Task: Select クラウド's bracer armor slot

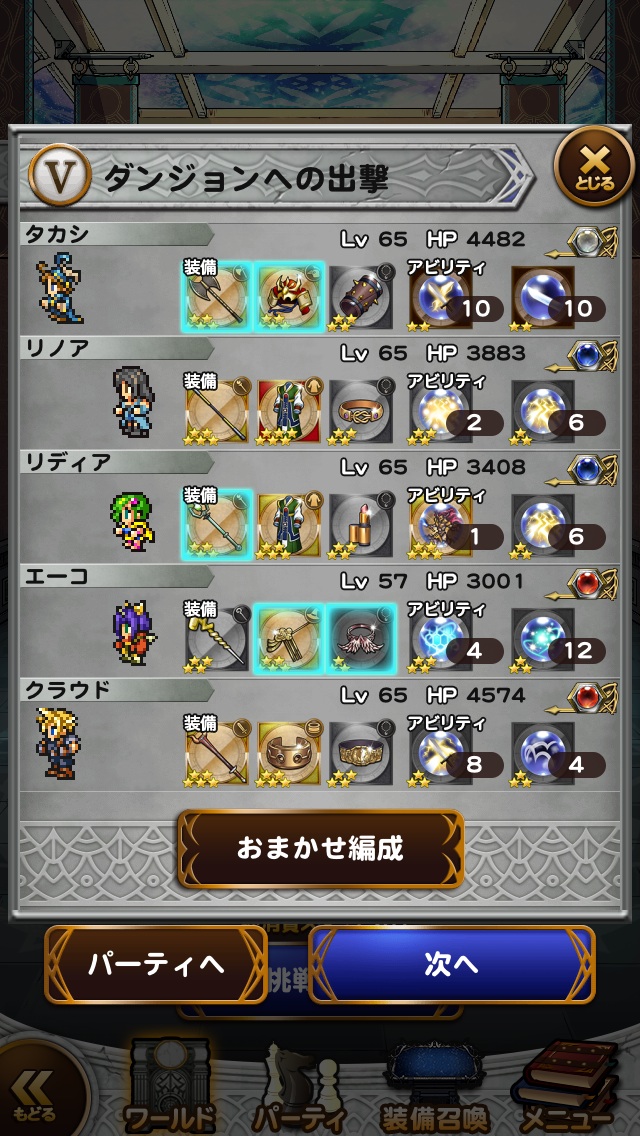Action: (288, 751)
